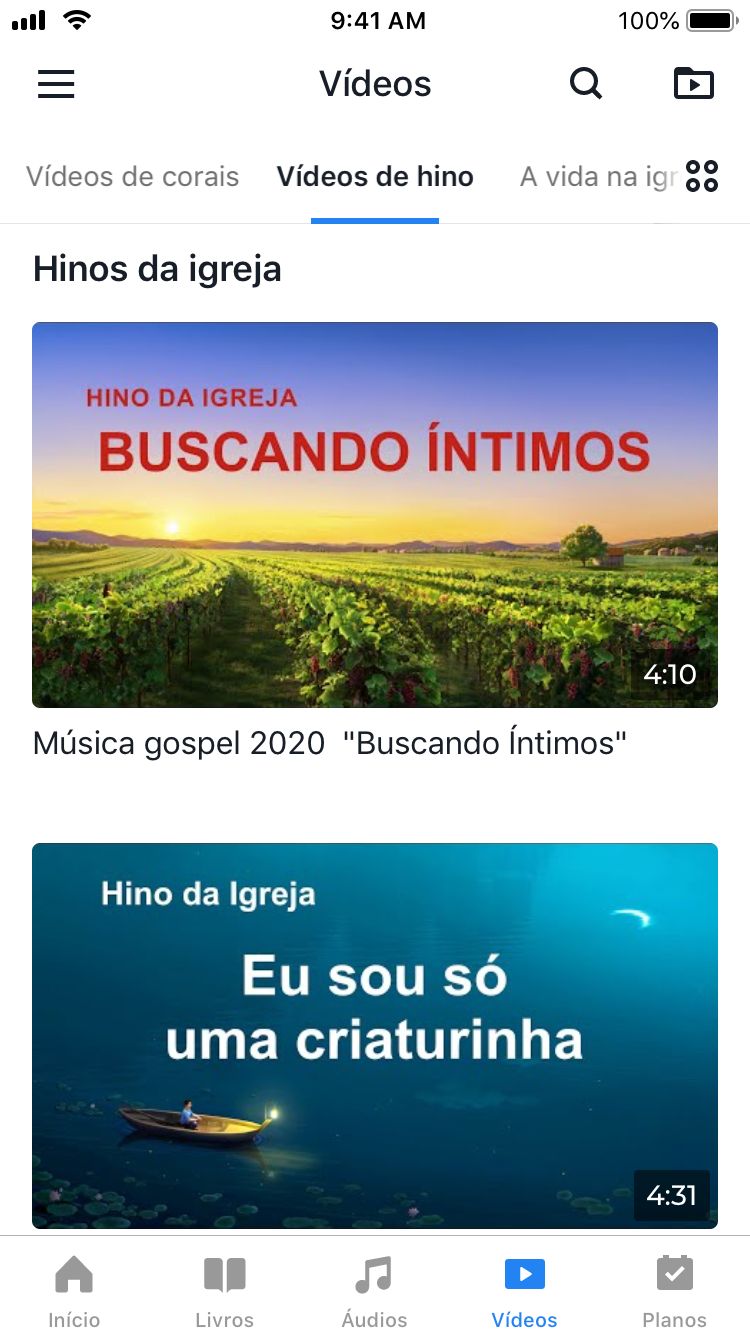This screenshot has height=1334, width=750.
Task: Go to the Início tab
Action: (74, 1290)
